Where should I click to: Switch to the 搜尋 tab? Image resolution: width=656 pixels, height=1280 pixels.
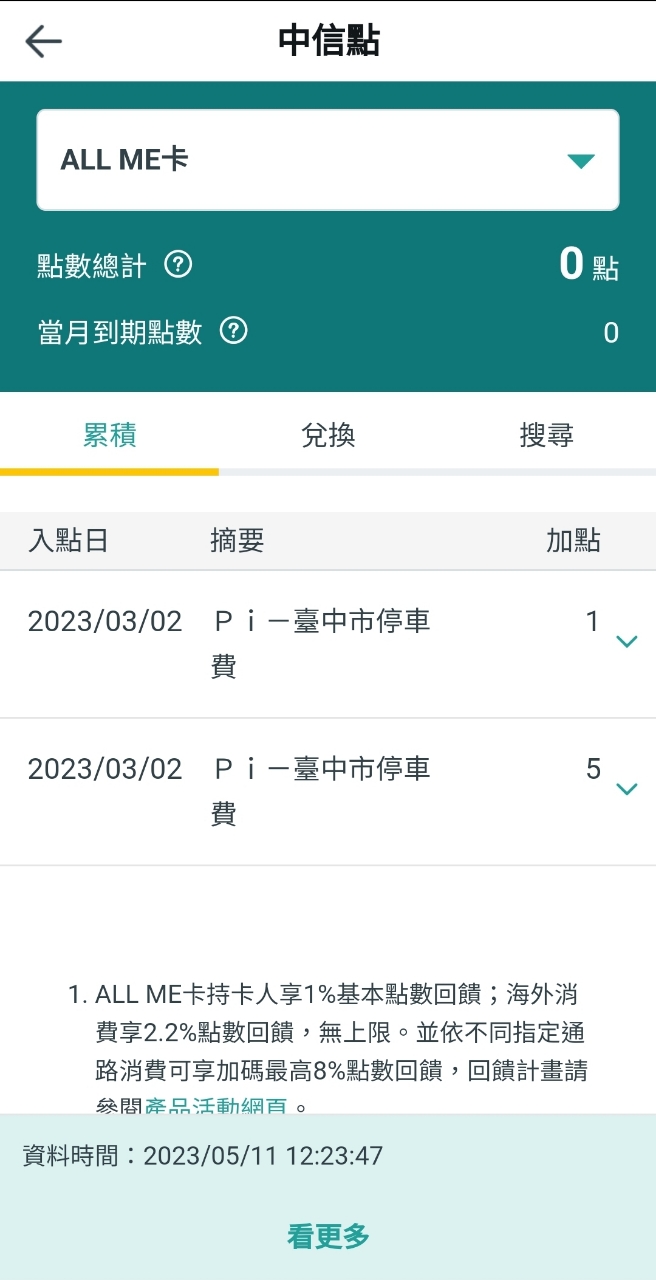[x=546, y=436]
